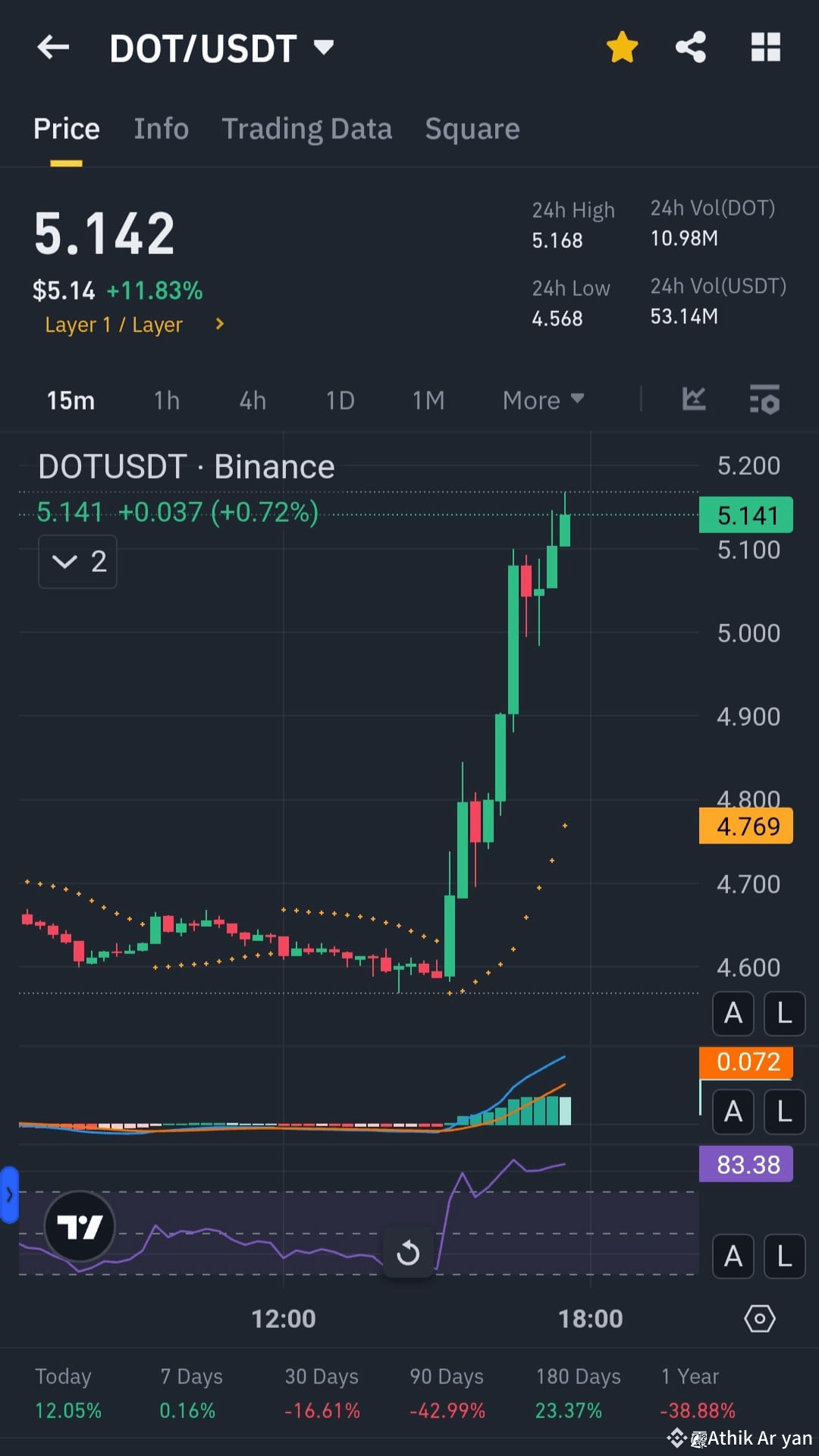Switch to the Trading Data tab
Image resolution: width=819 pixels, height=1456 pixels.
coord(306,128)
